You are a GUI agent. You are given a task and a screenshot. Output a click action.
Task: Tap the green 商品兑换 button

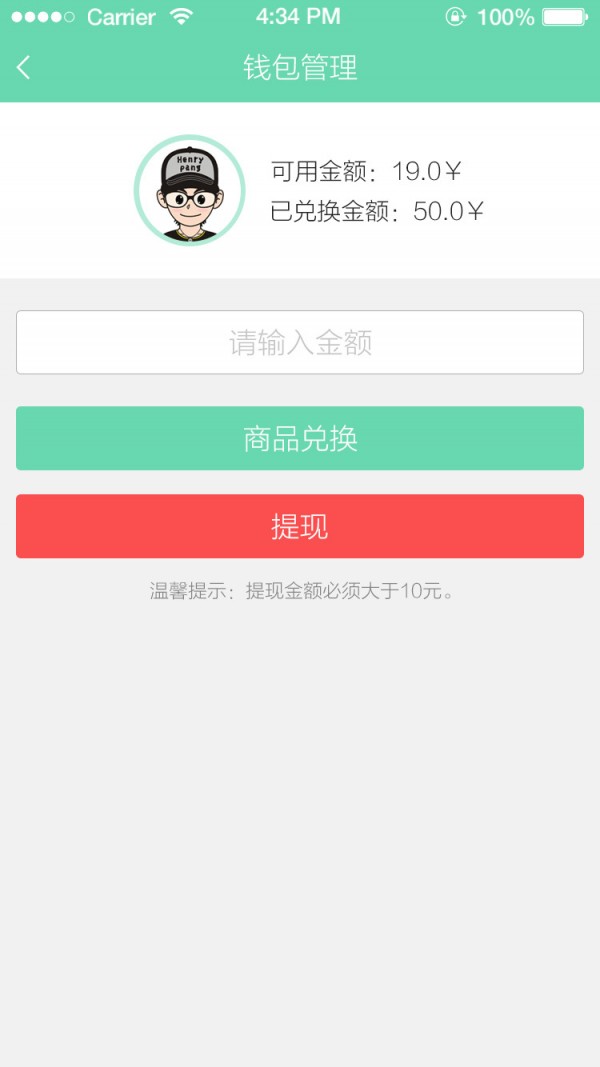tap(300, 439)
